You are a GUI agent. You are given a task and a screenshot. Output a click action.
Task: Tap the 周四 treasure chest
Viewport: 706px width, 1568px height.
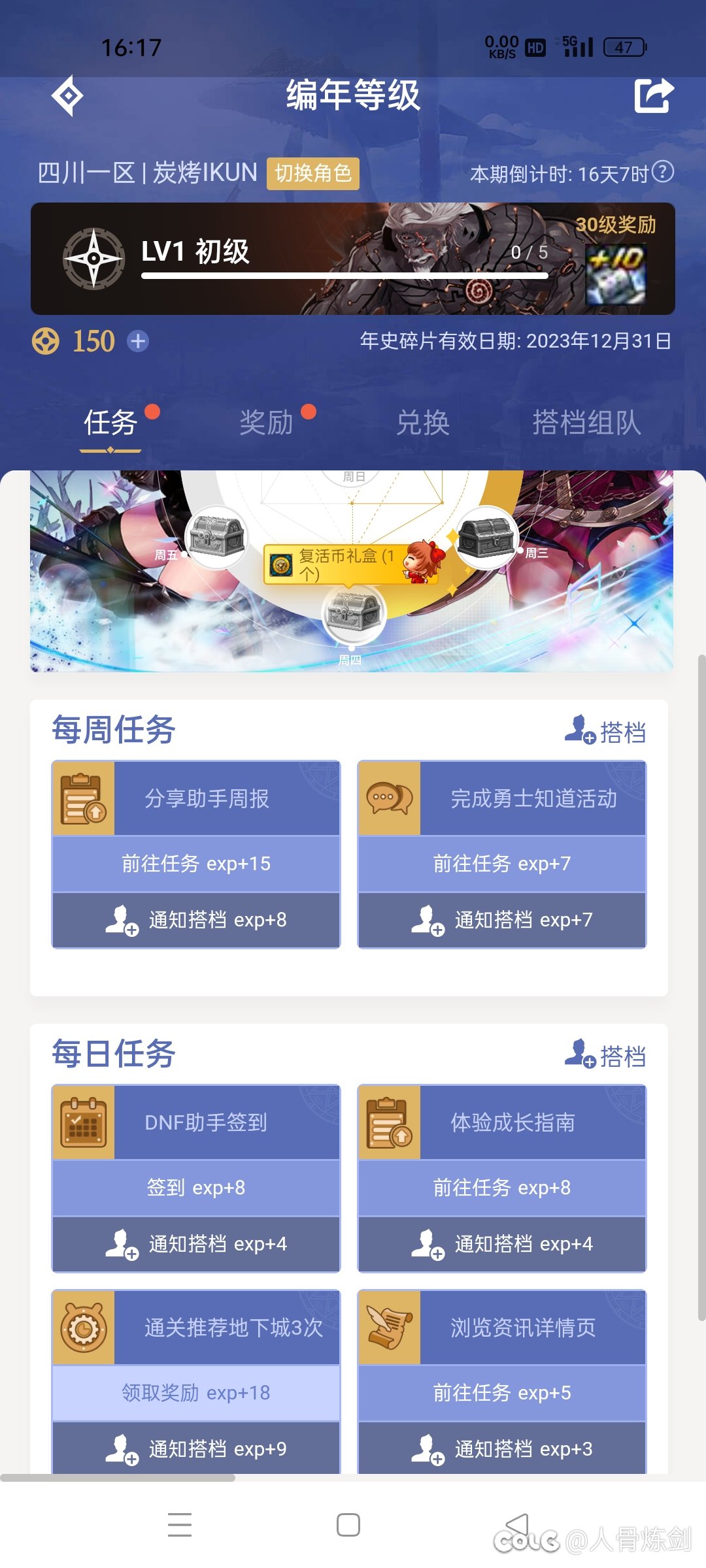pos(354,613)
